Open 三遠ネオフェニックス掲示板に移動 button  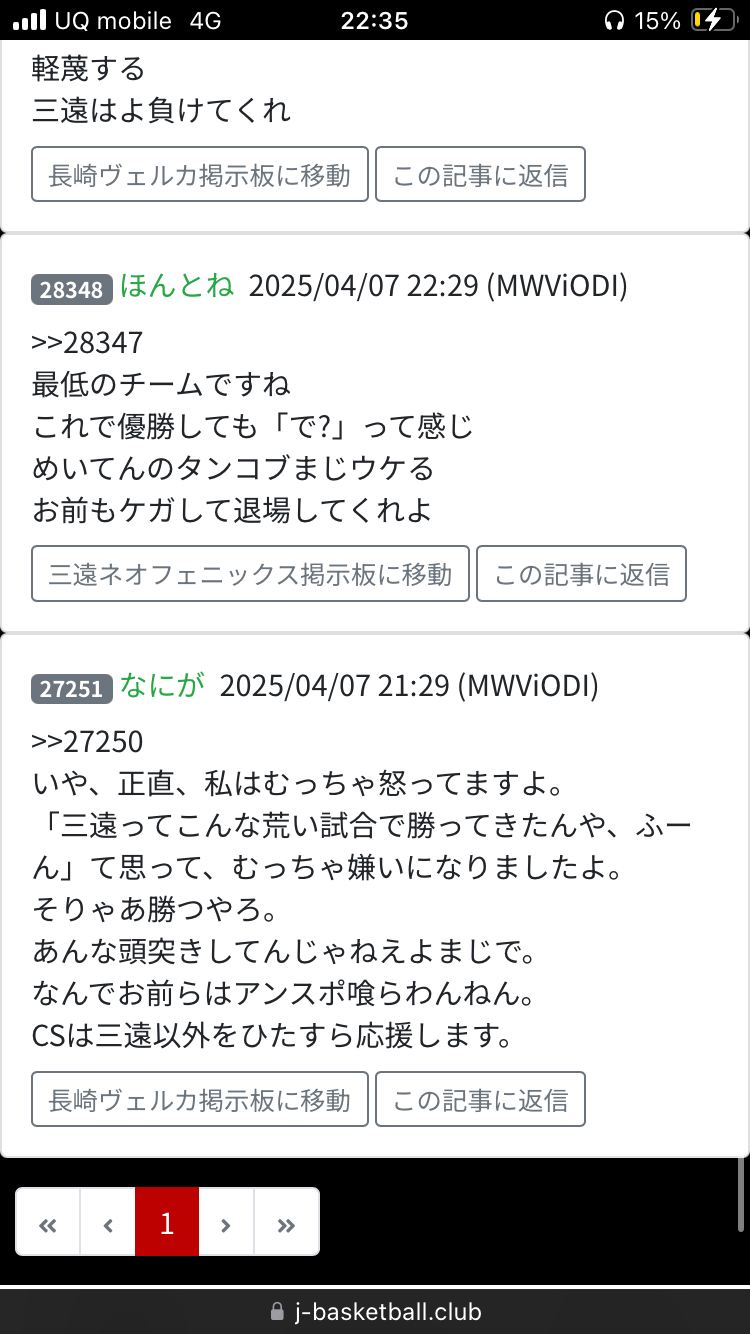(x=250, y=573)
